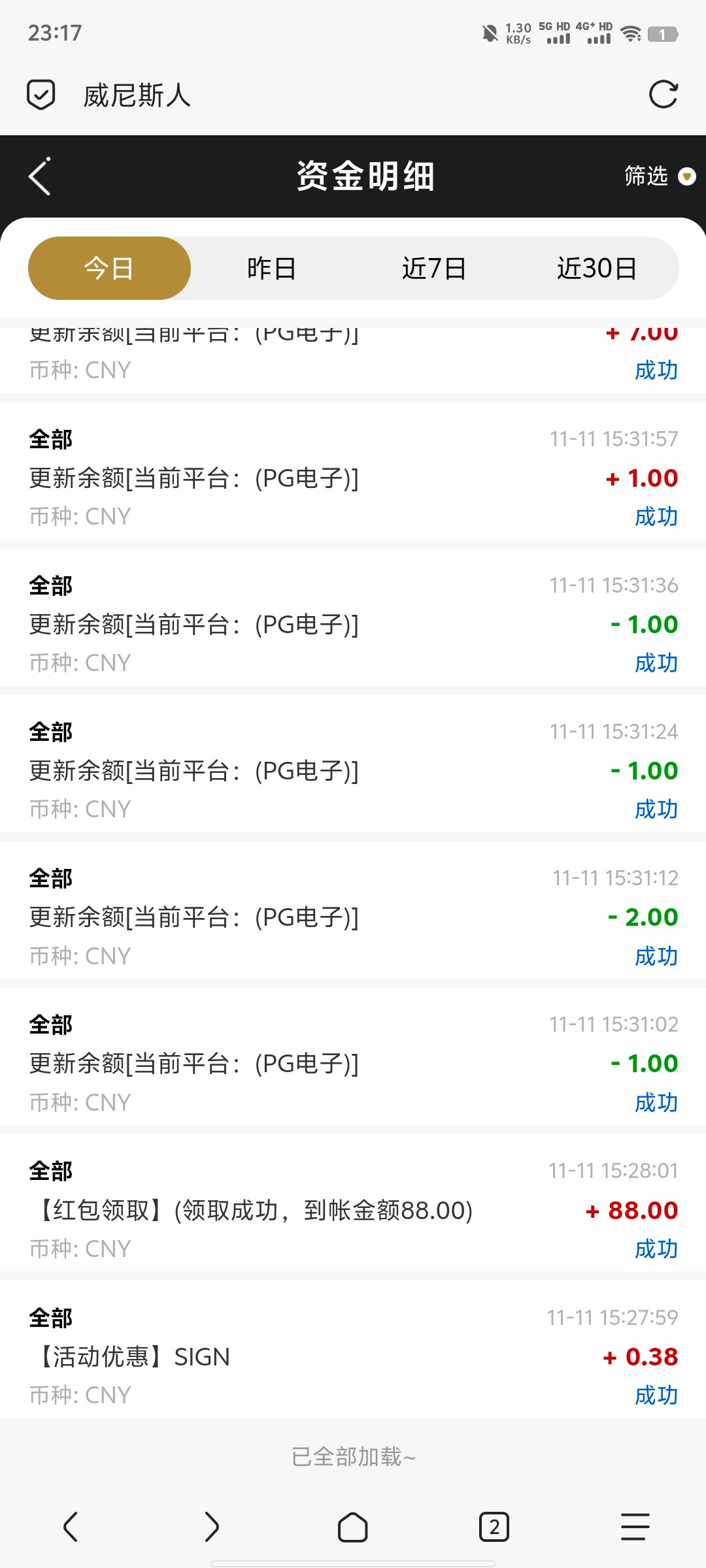Screen dimensions: 706x1568
Task: Reload the page with refresh icon
Action: 663,95
